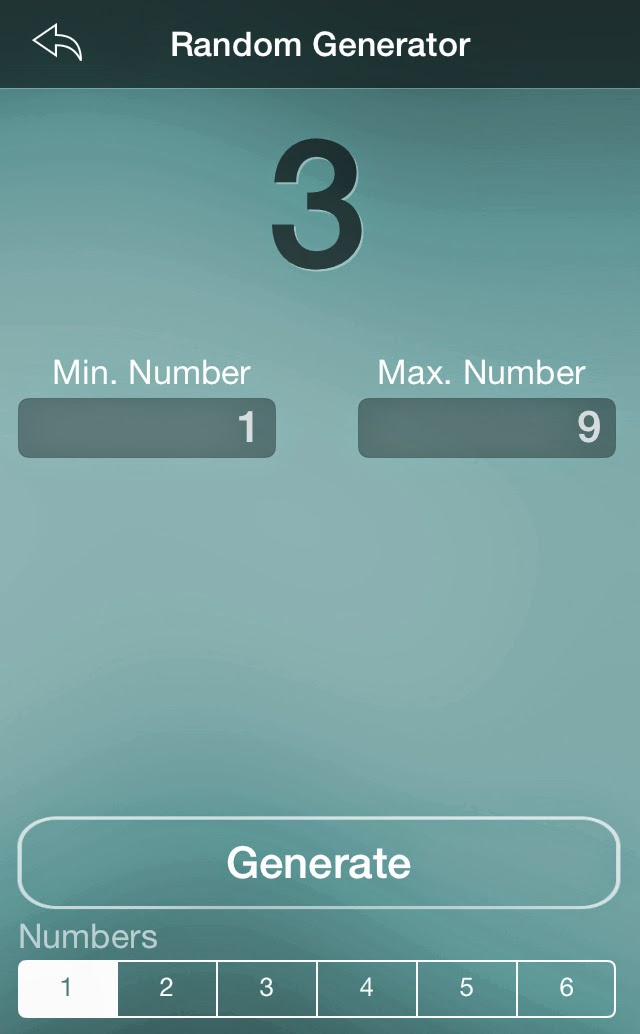Pick 5 in the Numbers segment

coord(467,989)
